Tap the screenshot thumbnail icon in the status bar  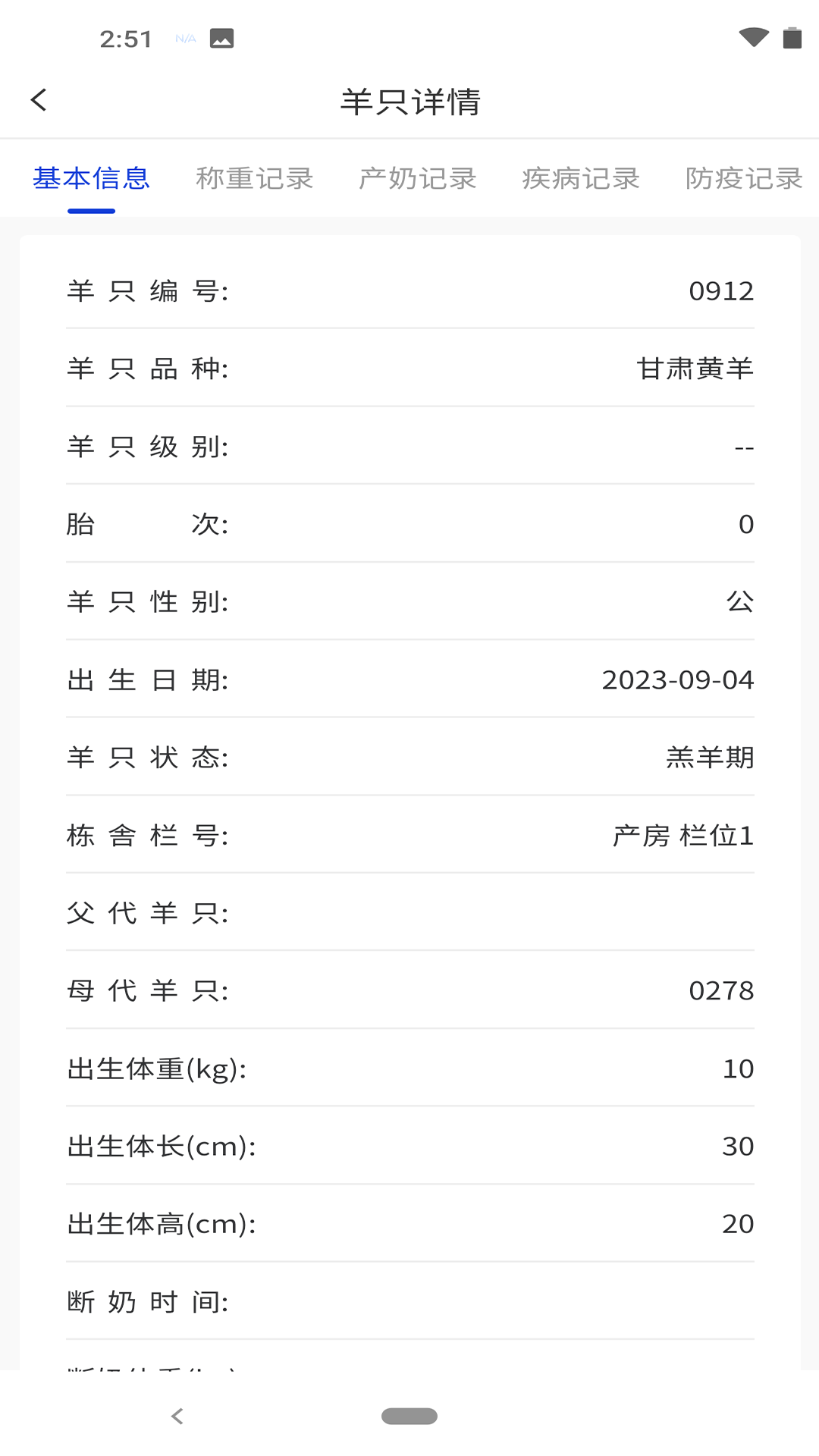(221, 39)
